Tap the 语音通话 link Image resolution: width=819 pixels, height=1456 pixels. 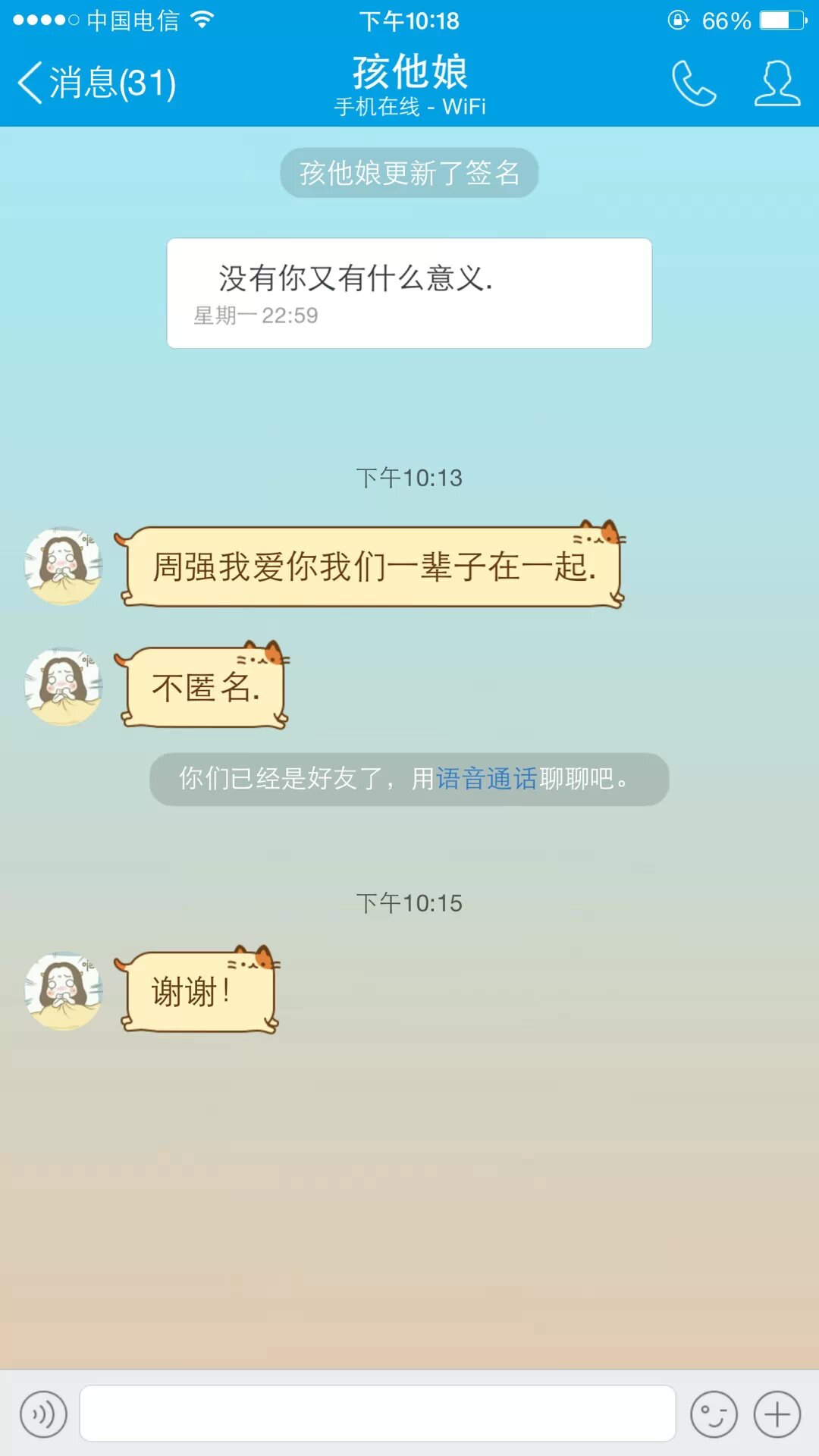(x=486, y=779)
